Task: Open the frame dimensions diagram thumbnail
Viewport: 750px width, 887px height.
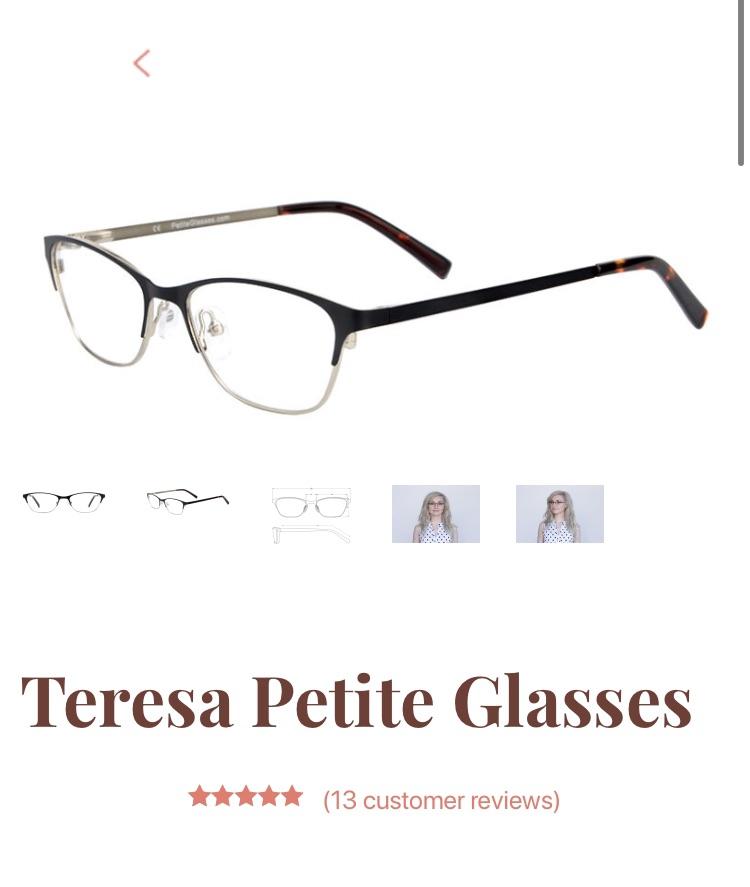Action: coord(311,514)
